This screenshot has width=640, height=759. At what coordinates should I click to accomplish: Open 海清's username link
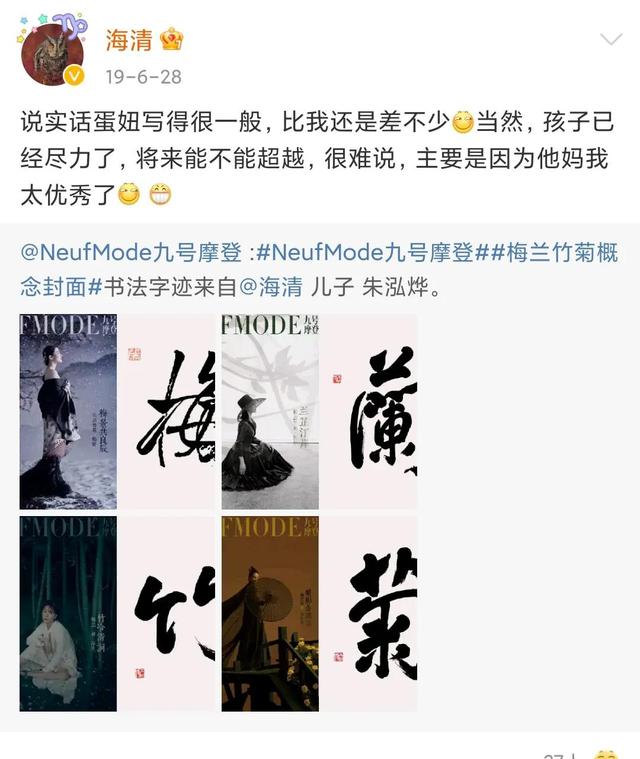tap(130, 40)
